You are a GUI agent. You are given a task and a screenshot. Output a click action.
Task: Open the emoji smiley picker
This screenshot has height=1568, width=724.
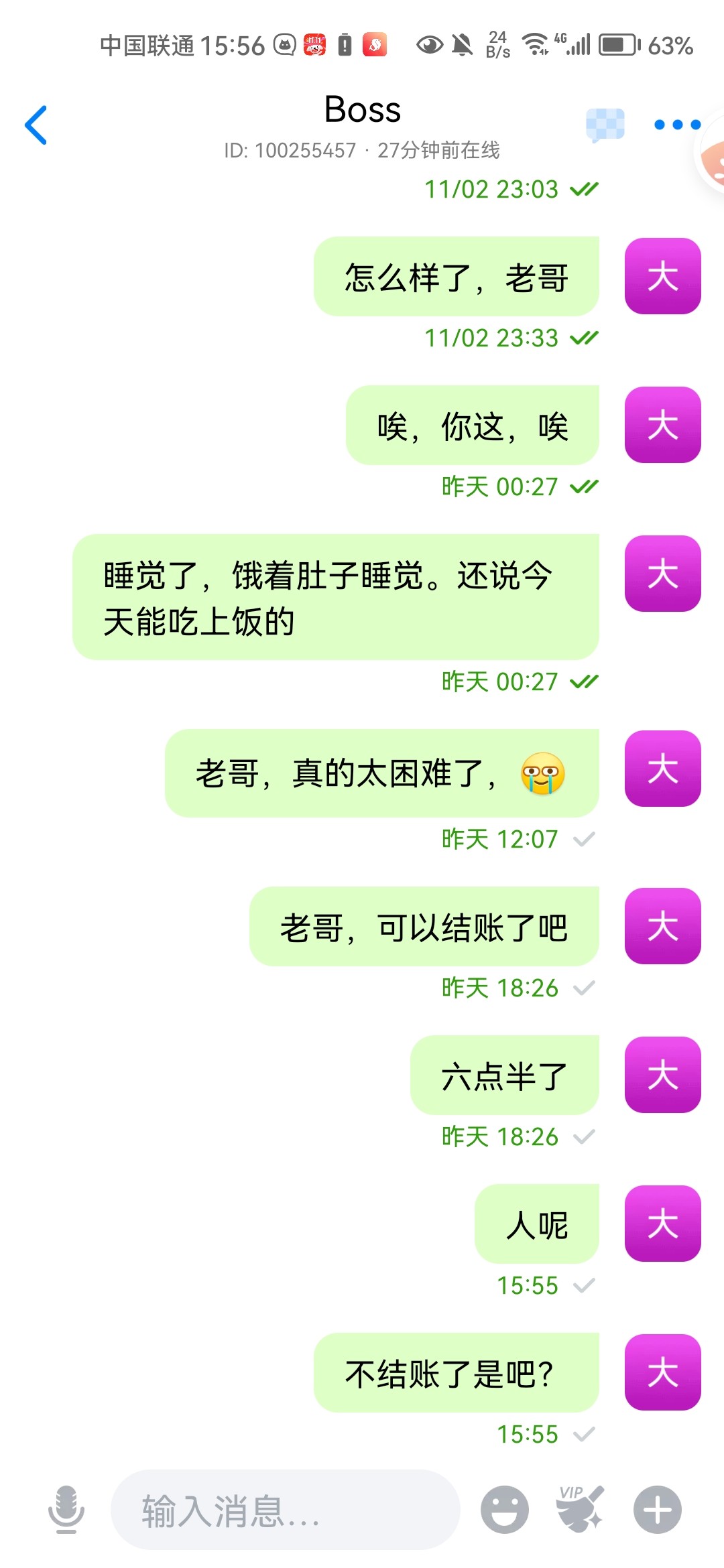[x=505, y=1508]
